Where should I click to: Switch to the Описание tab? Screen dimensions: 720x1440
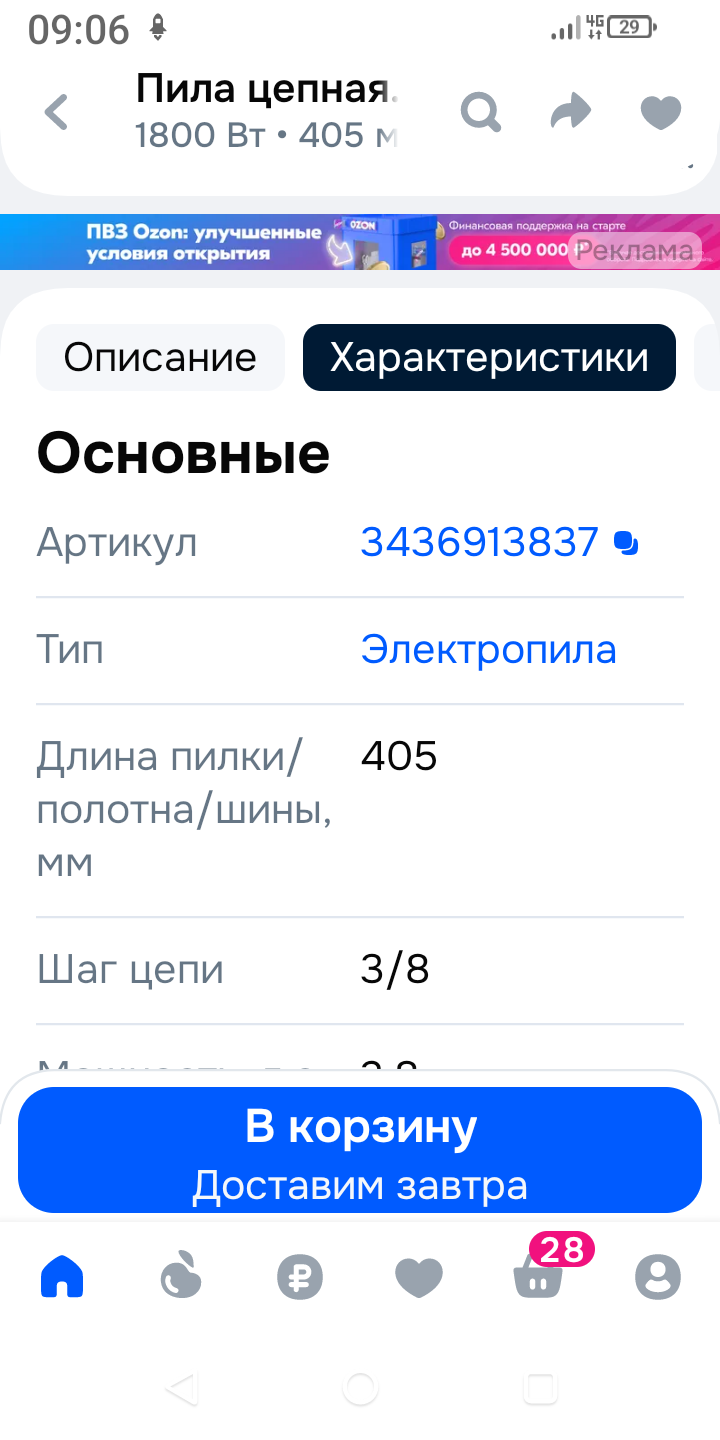pyautogui.click(x=160, y=357)
